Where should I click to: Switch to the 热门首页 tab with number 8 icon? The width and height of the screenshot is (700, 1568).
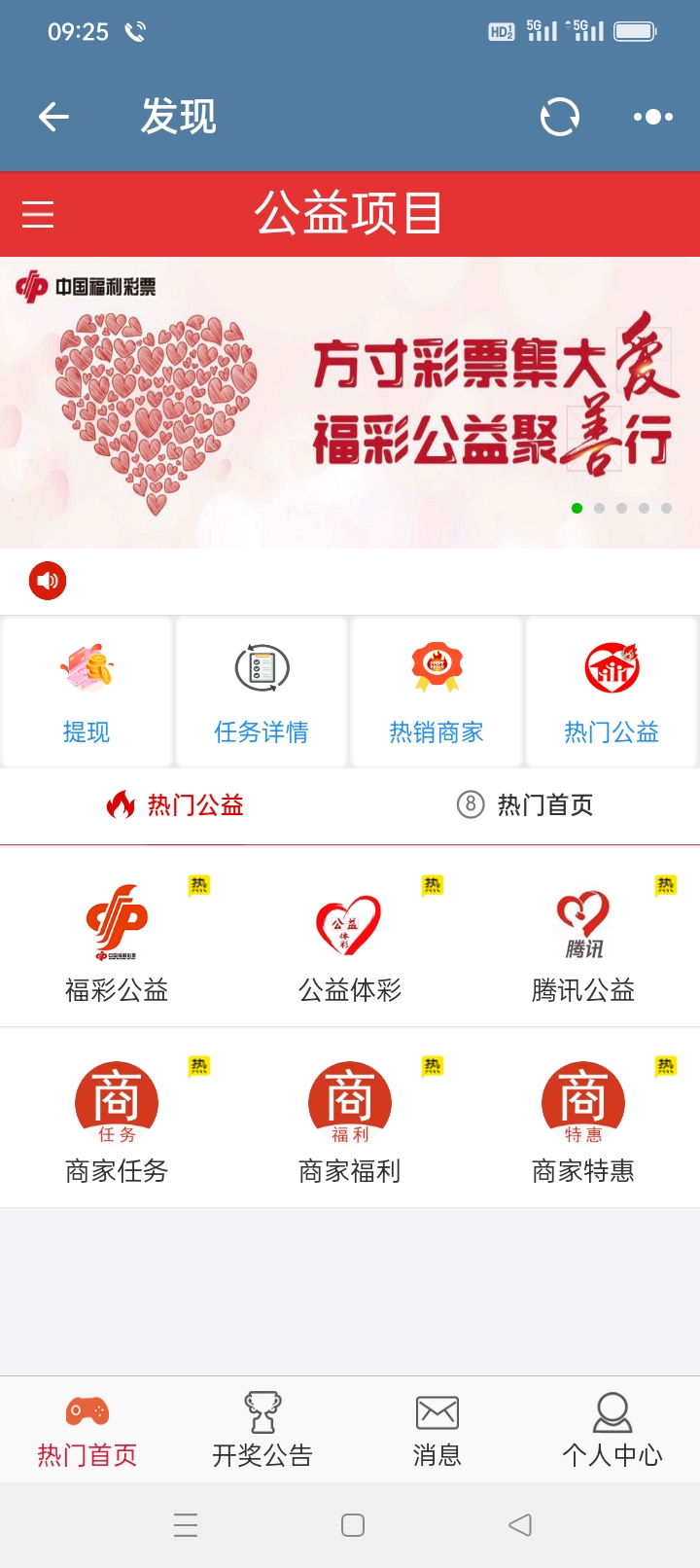[525, 805]
